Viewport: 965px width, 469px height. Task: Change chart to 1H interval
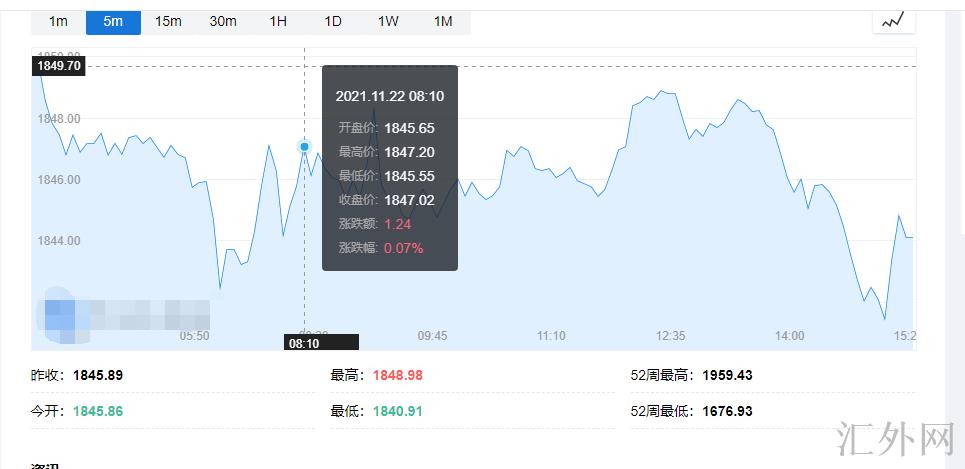click(x=278, y=21)
